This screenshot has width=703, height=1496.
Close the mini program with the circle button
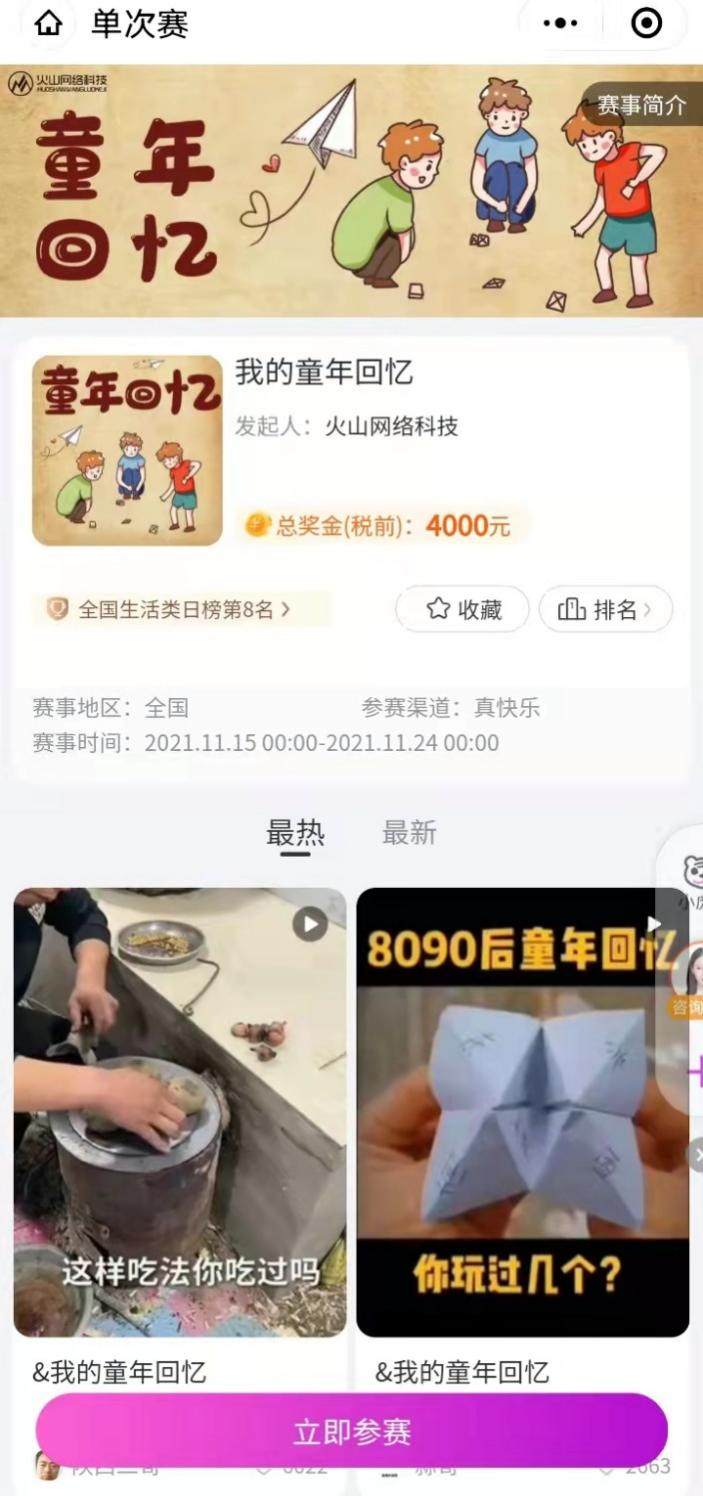point(647,23)
